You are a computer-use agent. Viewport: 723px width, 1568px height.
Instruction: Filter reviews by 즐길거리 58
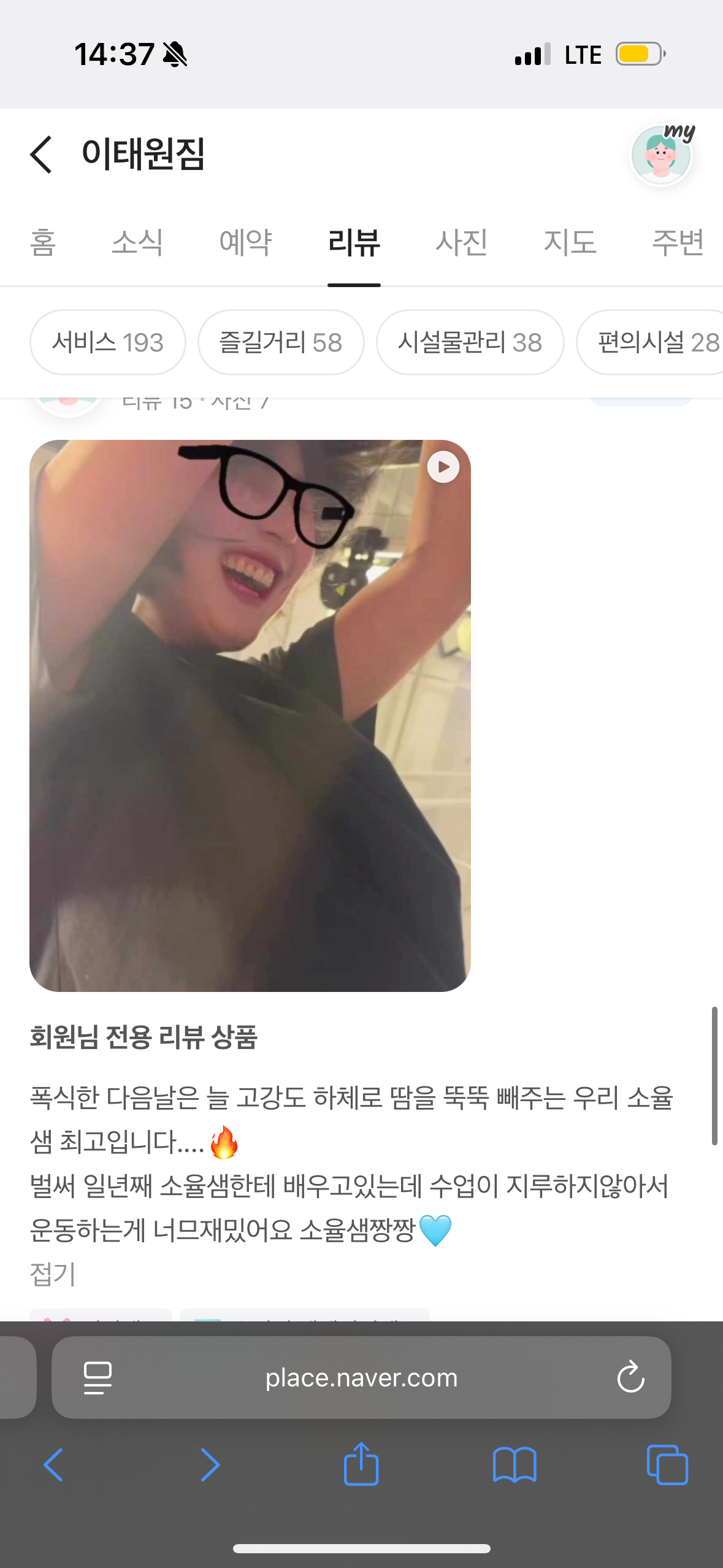coord(281,342)
